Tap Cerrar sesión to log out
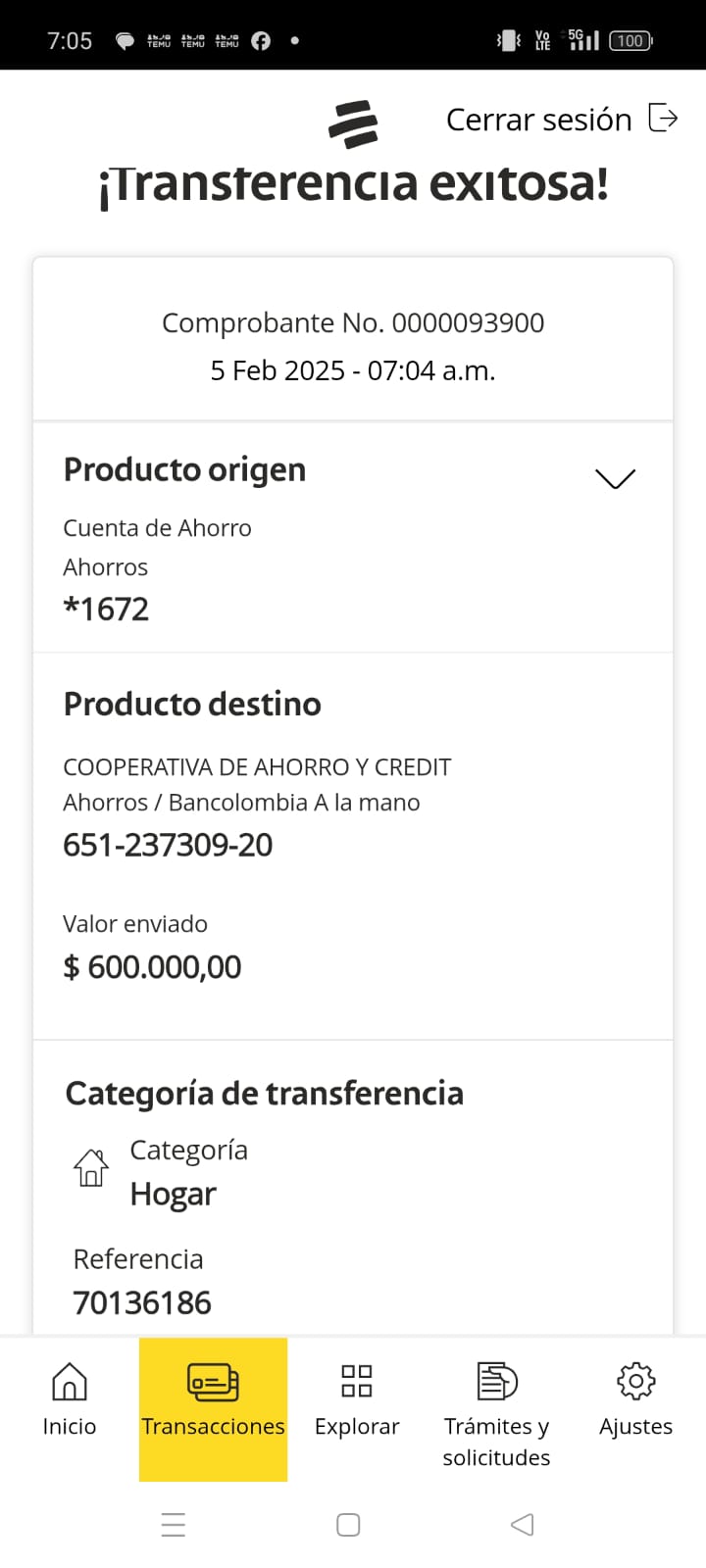This screenshot has height=1568, width=706. click(561, 120)
